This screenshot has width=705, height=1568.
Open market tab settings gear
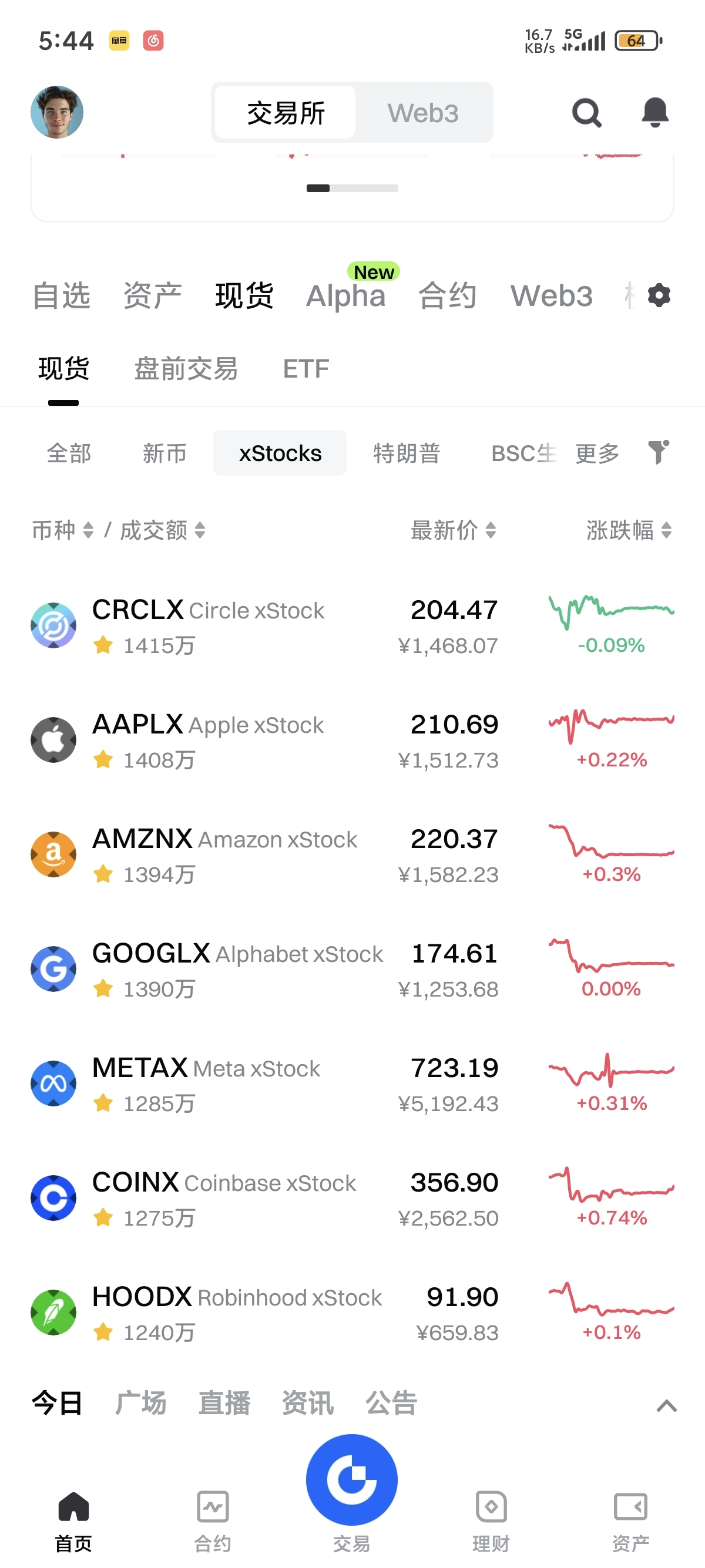[659, 296]
